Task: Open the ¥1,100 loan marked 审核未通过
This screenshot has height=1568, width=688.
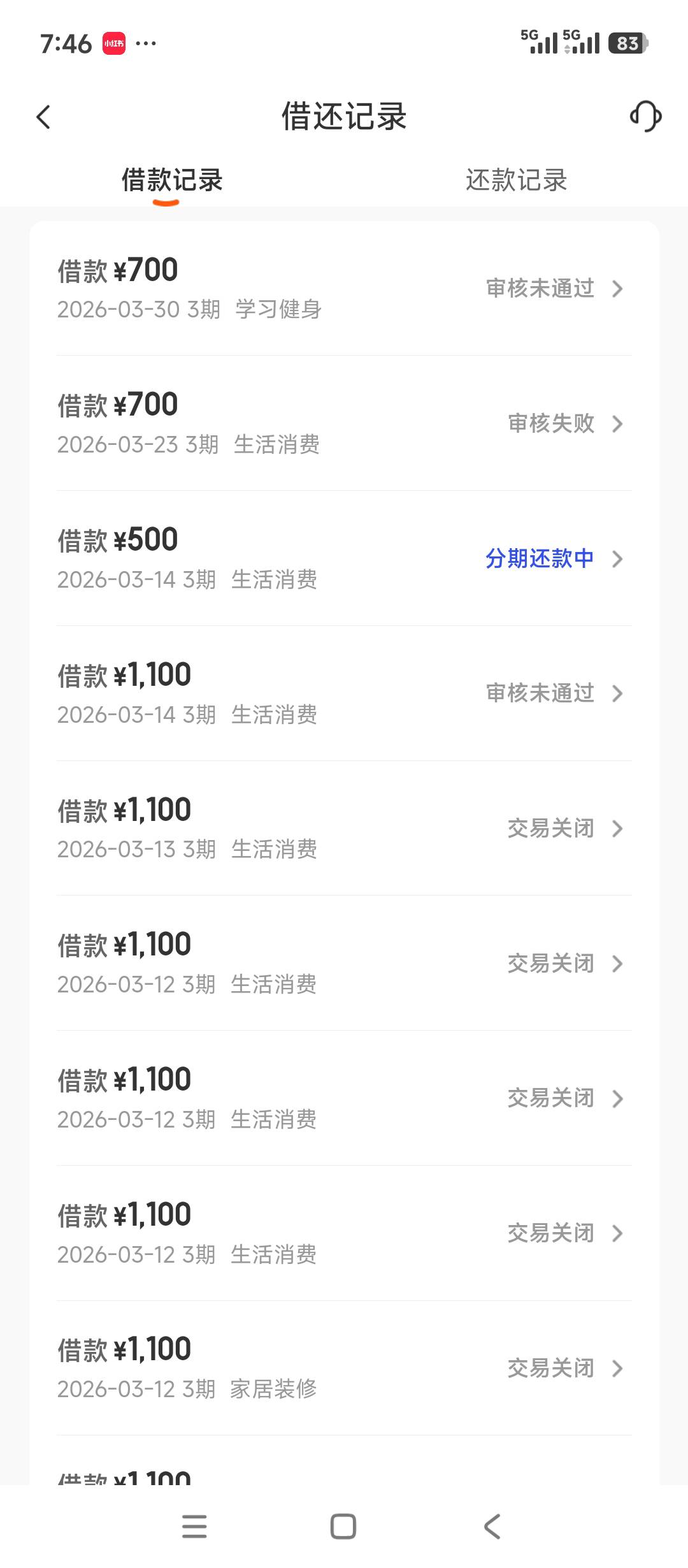Action: tap(344, 693)
